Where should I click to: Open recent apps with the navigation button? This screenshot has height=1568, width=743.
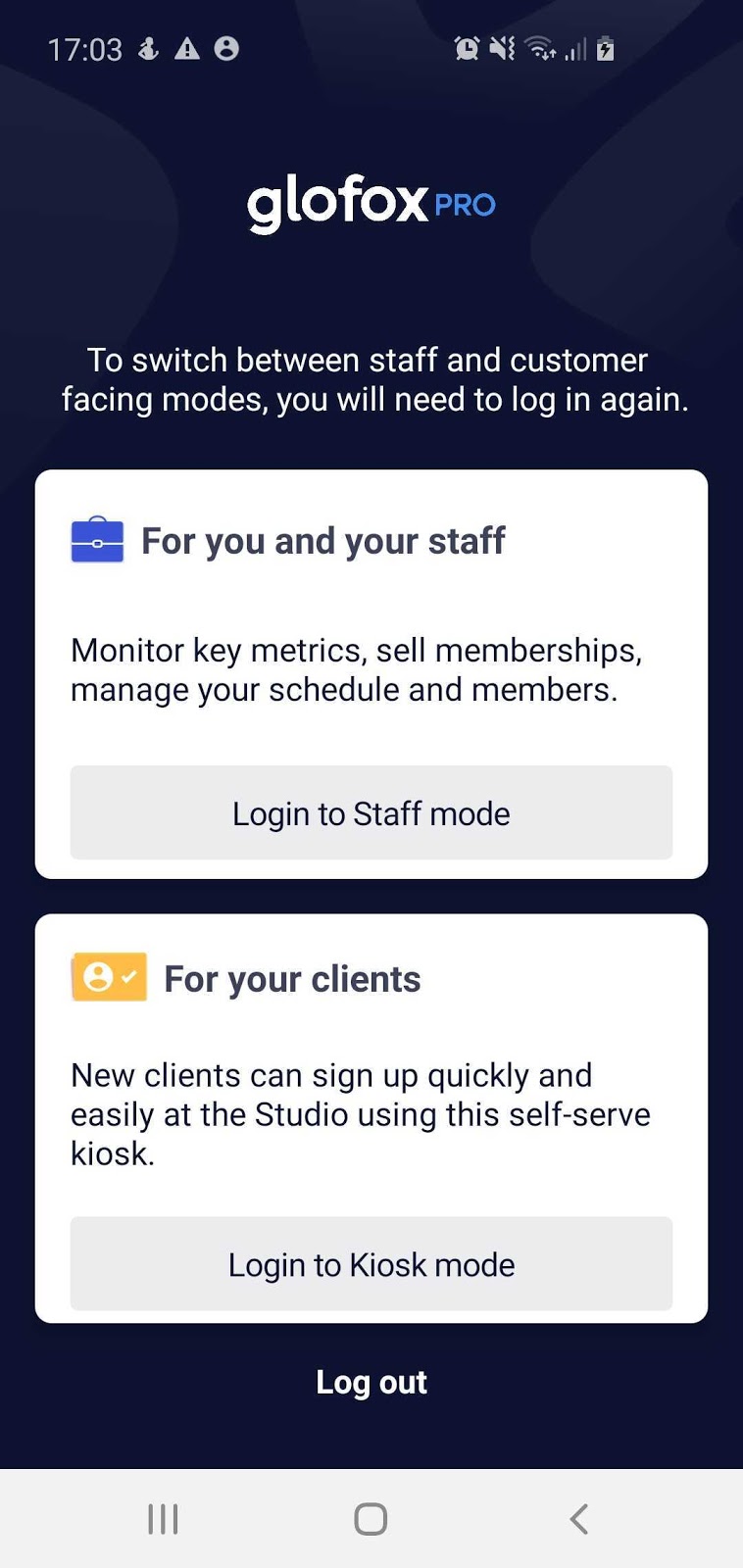pyautogui.click(x=162, y=1518)
